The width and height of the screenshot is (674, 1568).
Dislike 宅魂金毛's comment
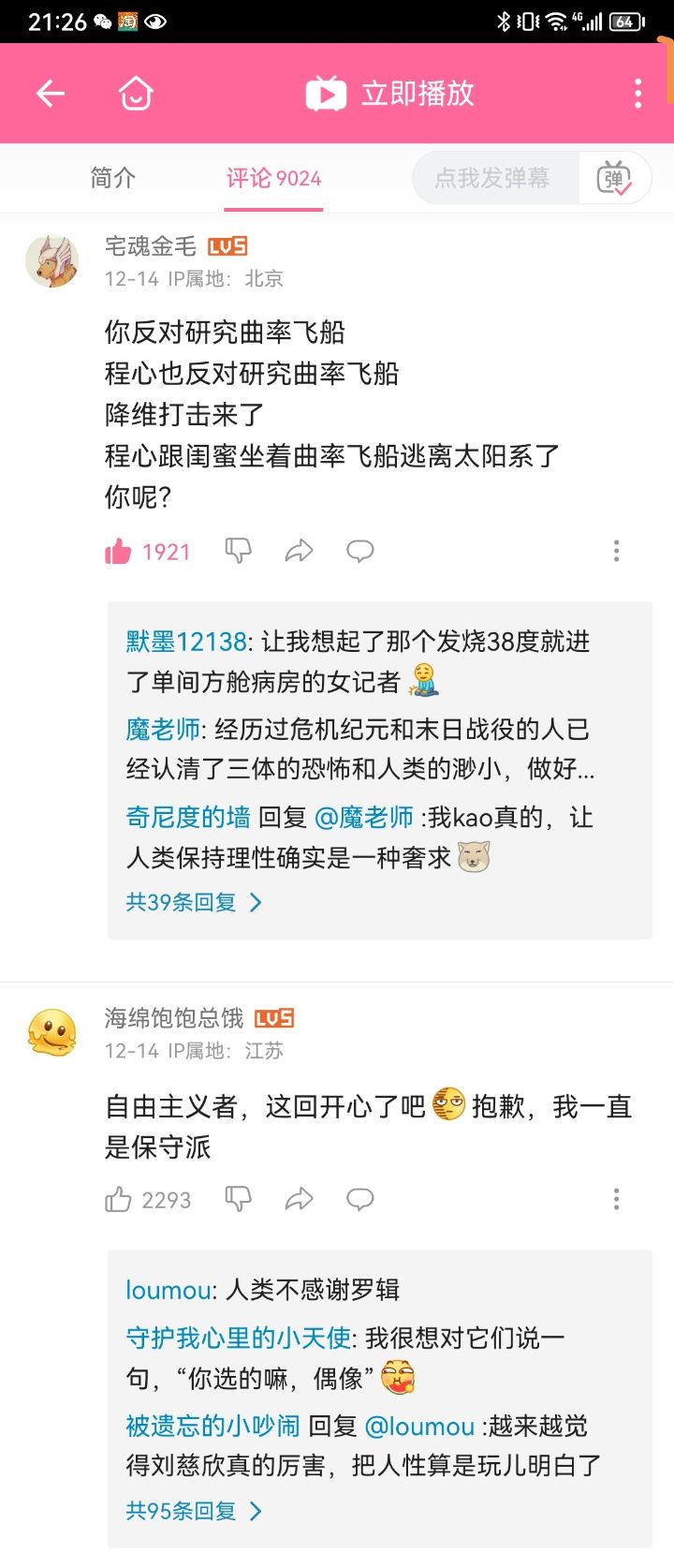pyautogui.click(x=239, y=551)
